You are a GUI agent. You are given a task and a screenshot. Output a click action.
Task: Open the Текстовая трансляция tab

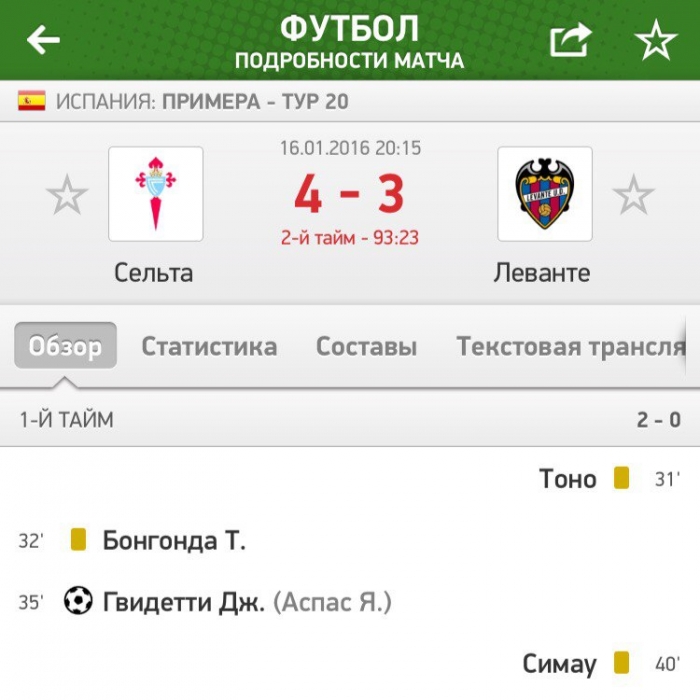[x=570, y=347]
